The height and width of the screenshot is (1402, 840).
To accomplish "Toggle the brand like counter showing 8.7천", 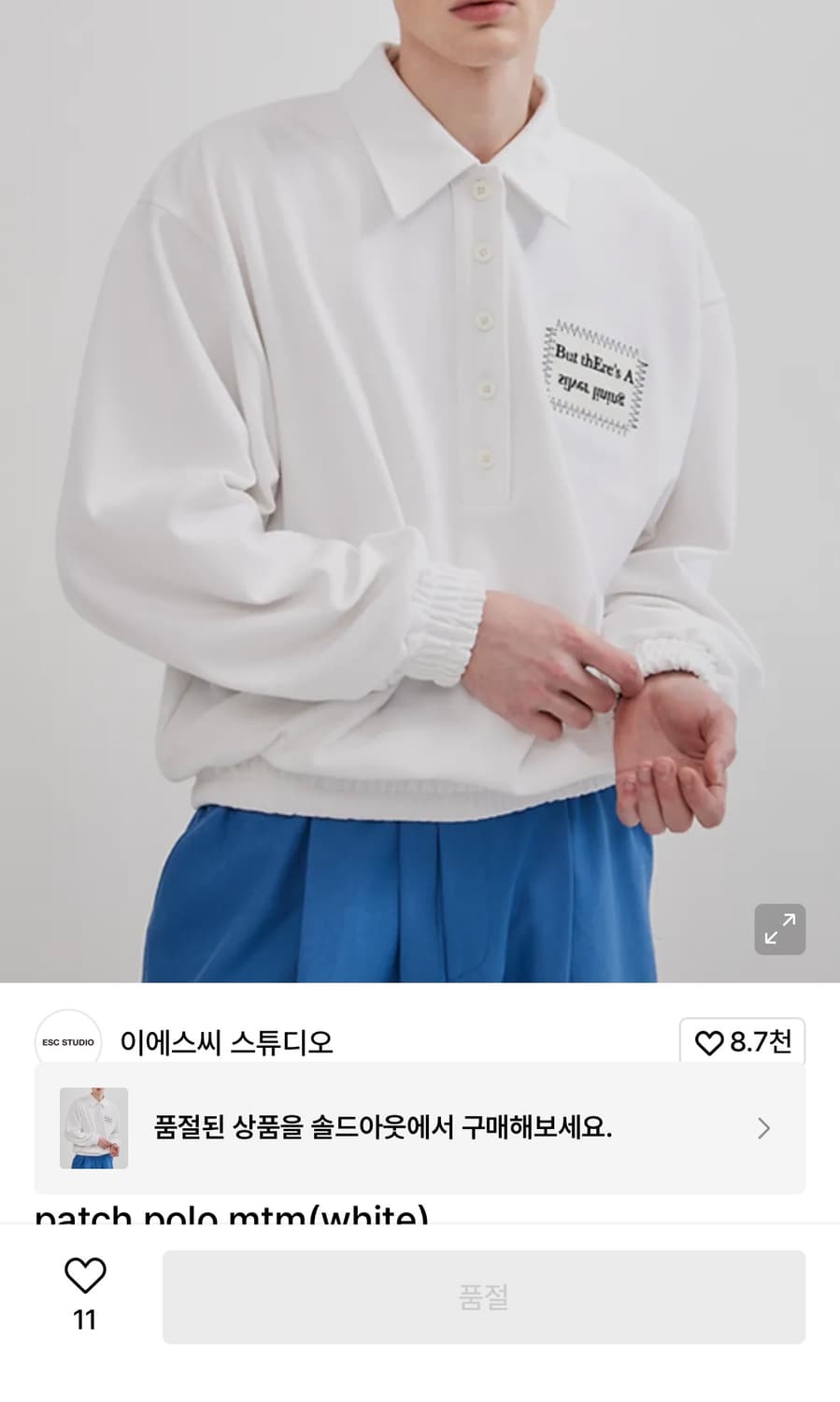I will pos(743,1041).
